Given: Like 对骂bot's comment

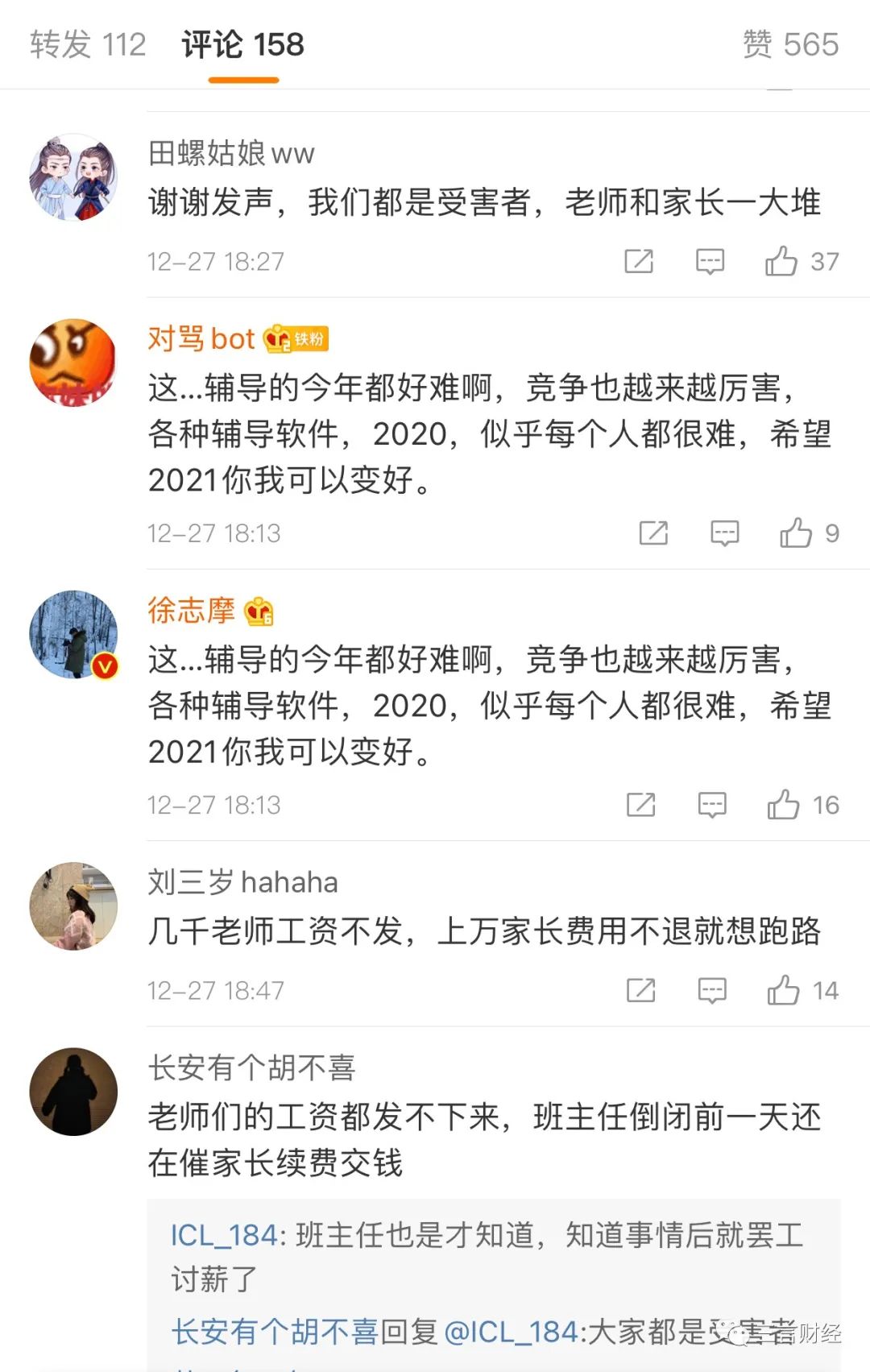Looking at the screenshot, I should pyautogui.click(x=795, y=533).
